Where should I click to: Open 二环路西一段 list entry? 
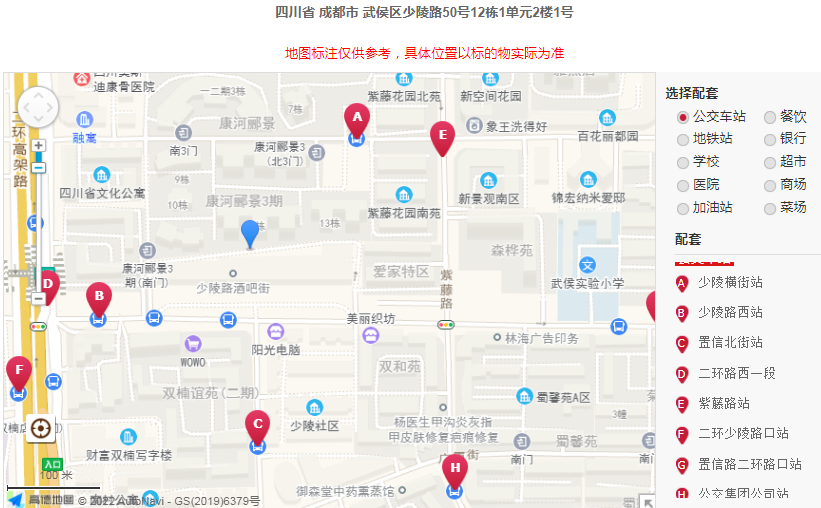(x=736, y=373)
